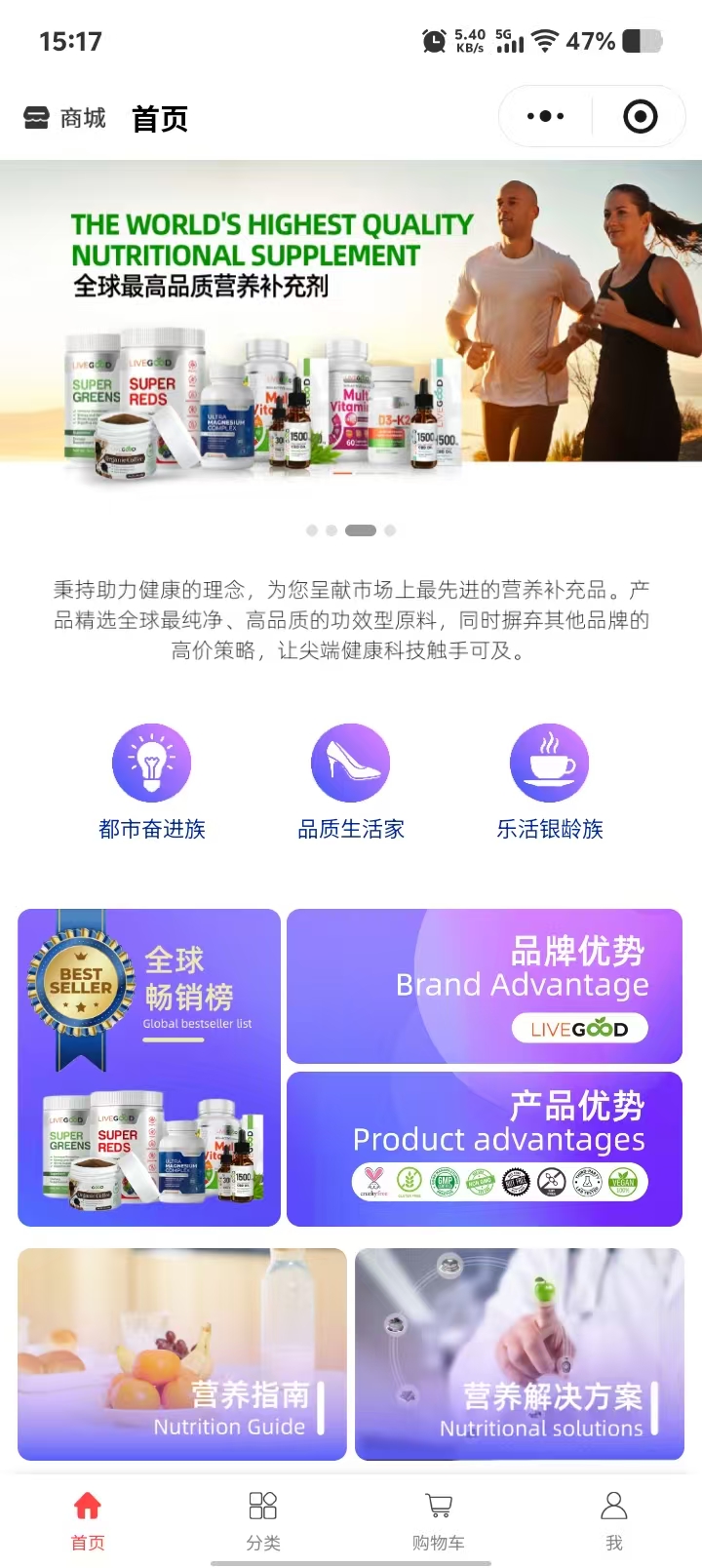The width and height of the screenshot is (702, 1568).
Task: Open the mini program more-options menu
Action: coord(545,117)
